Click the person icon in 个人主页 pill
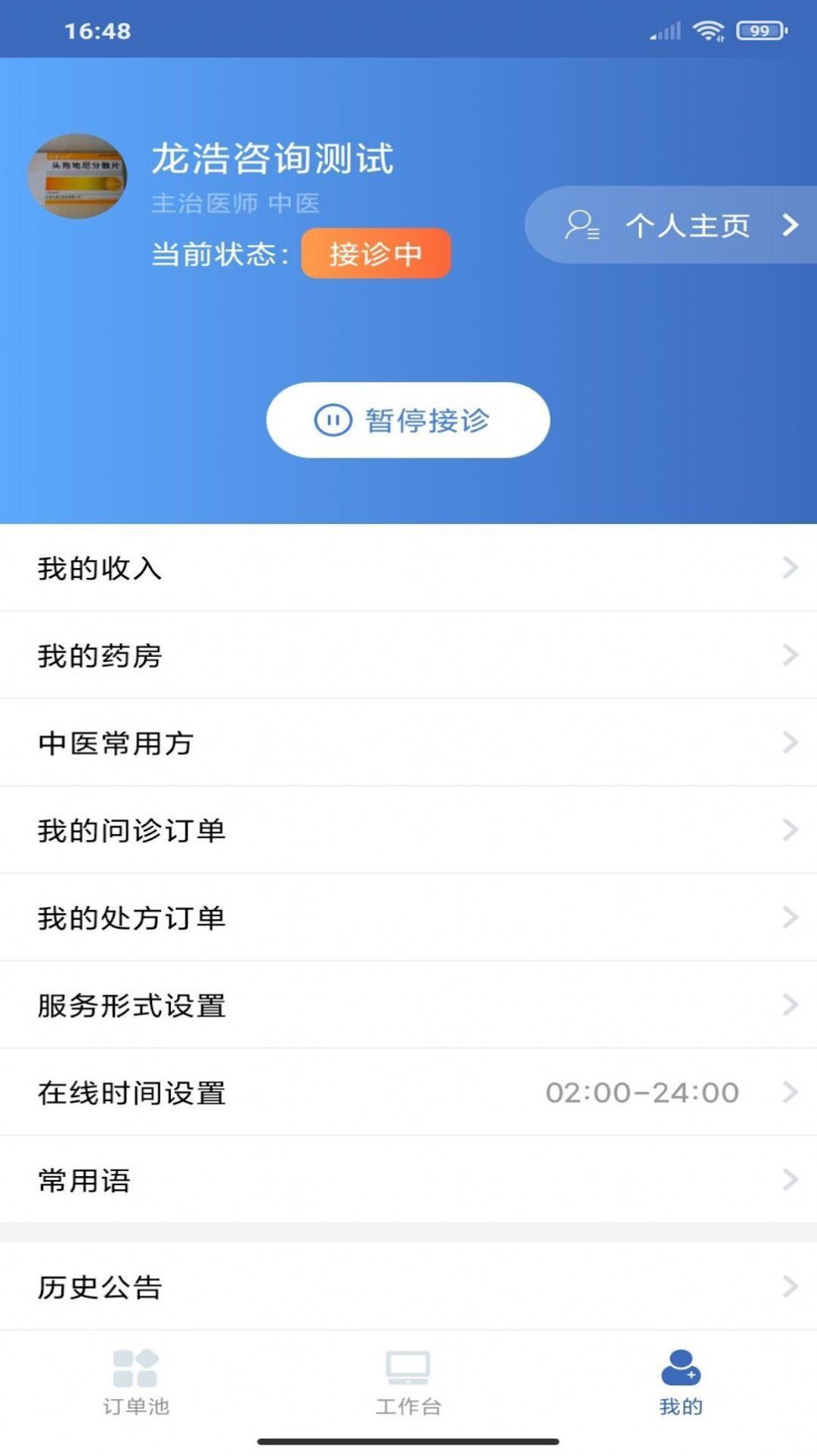The image size is (817, 1456). [x=582, y=224]
